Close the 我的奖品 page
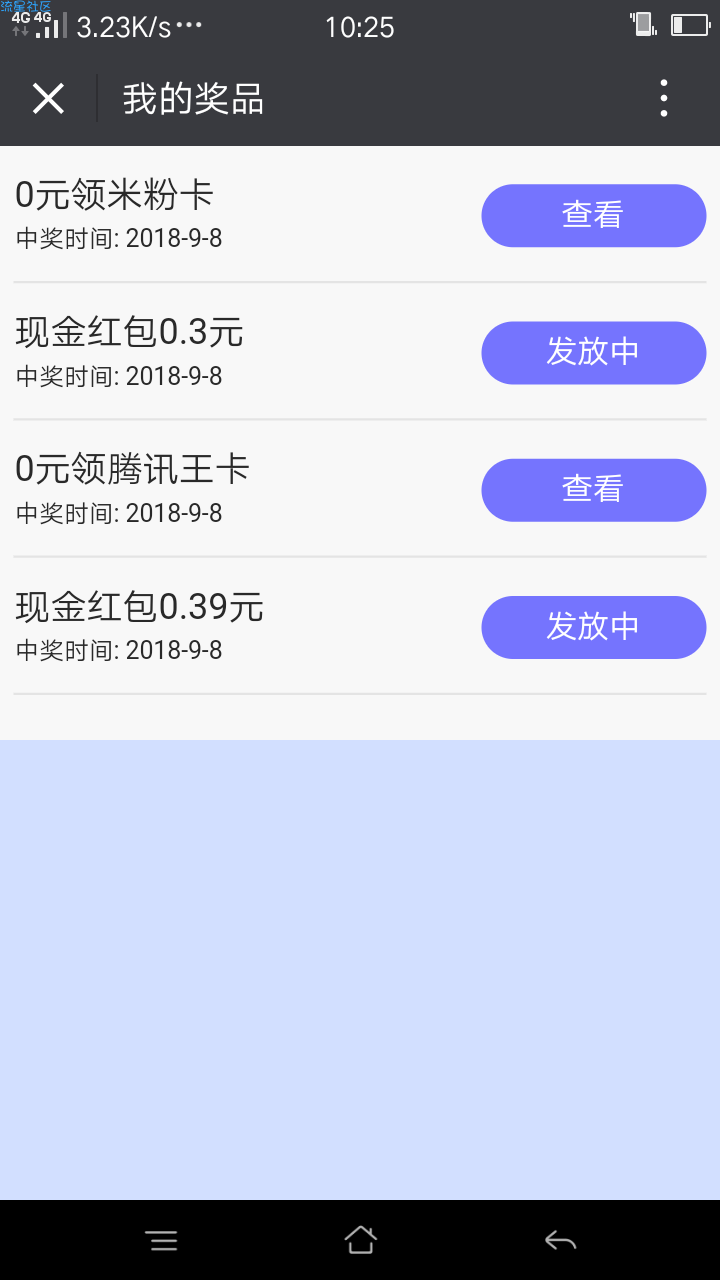Image resolution: width=720 pixels, height=1280 pixels. click(x=48, y=99)
